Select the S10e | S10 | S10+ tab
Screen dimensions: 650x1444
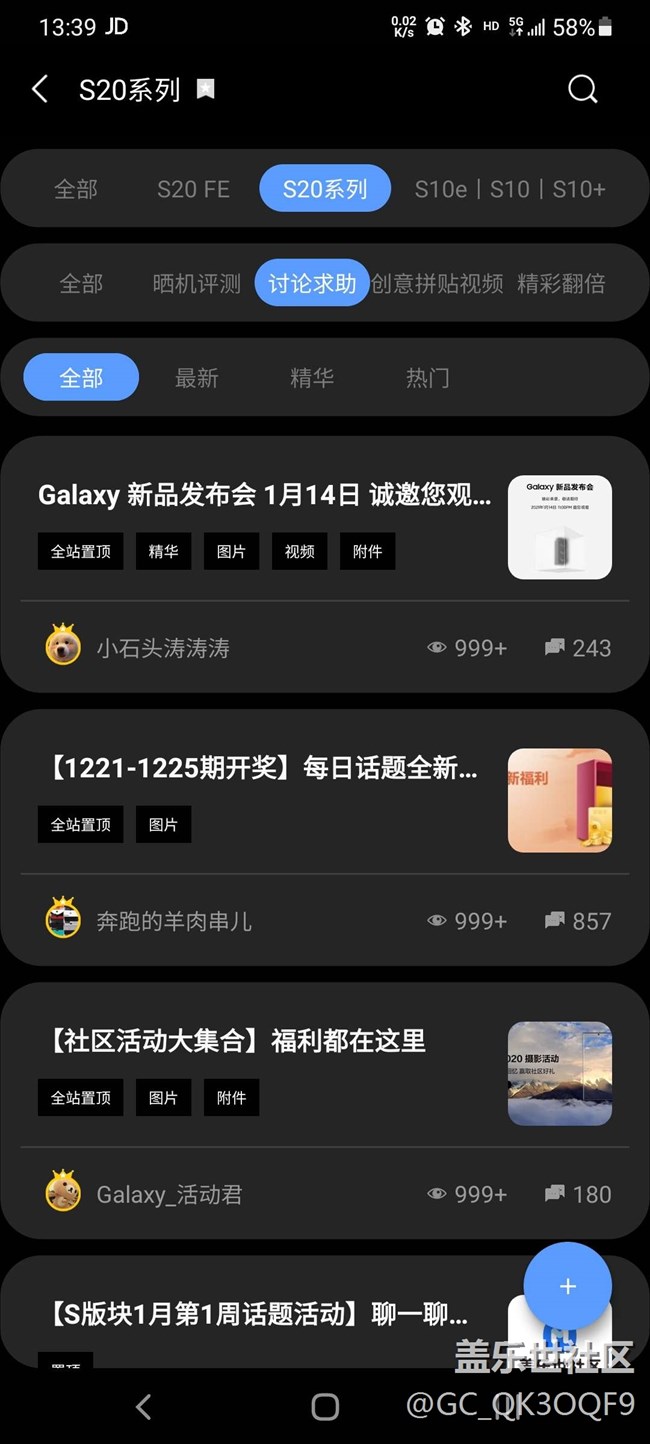[510, 189]
